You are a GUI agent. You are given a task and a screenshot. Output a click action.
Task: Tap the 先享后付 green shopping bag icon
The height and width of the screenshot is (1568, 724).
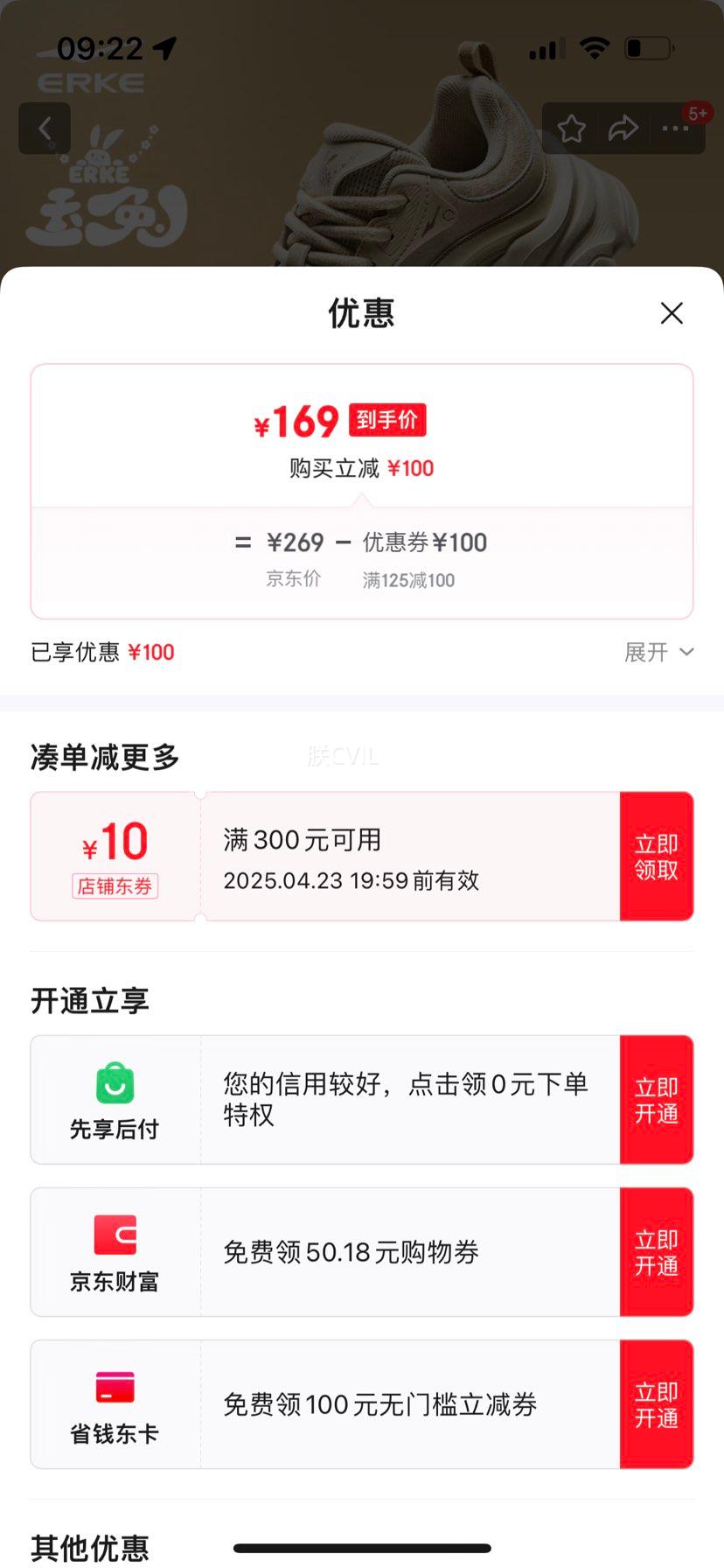coord(115,1083)
